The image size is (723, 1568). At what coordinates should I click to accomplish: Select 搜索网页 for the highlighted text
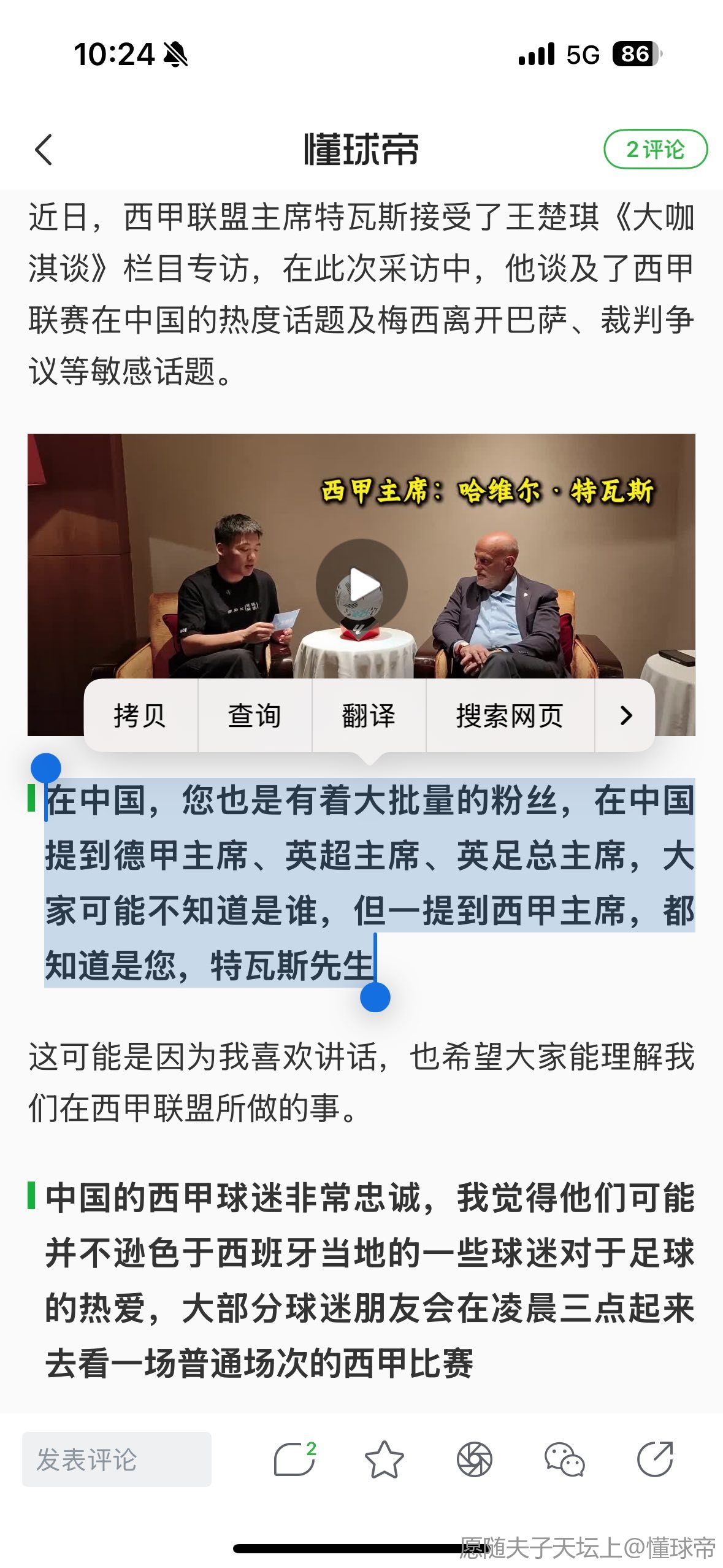pos(510,715)
